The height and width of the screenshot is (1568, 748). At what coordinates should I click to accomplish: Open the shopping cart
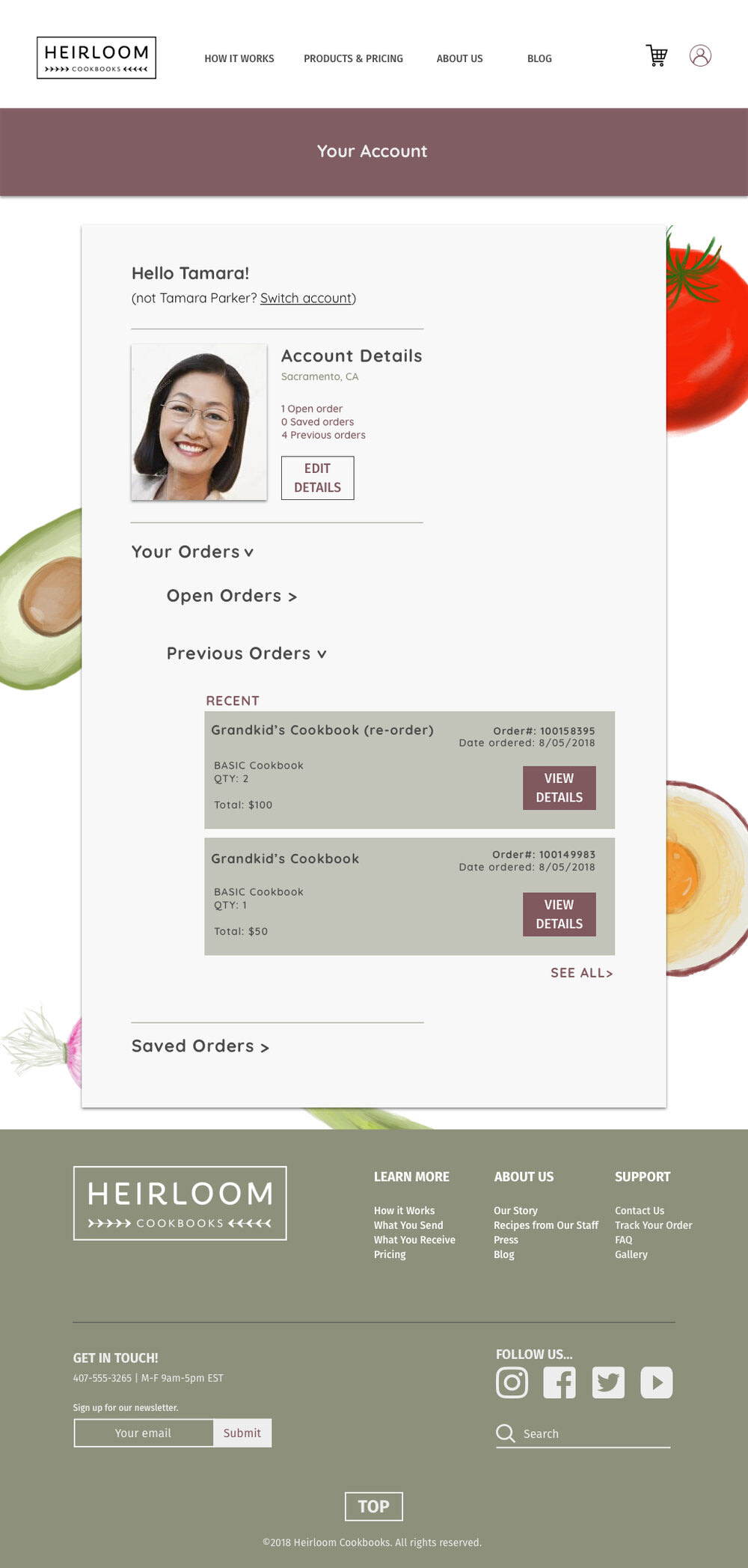click(656, 56)
